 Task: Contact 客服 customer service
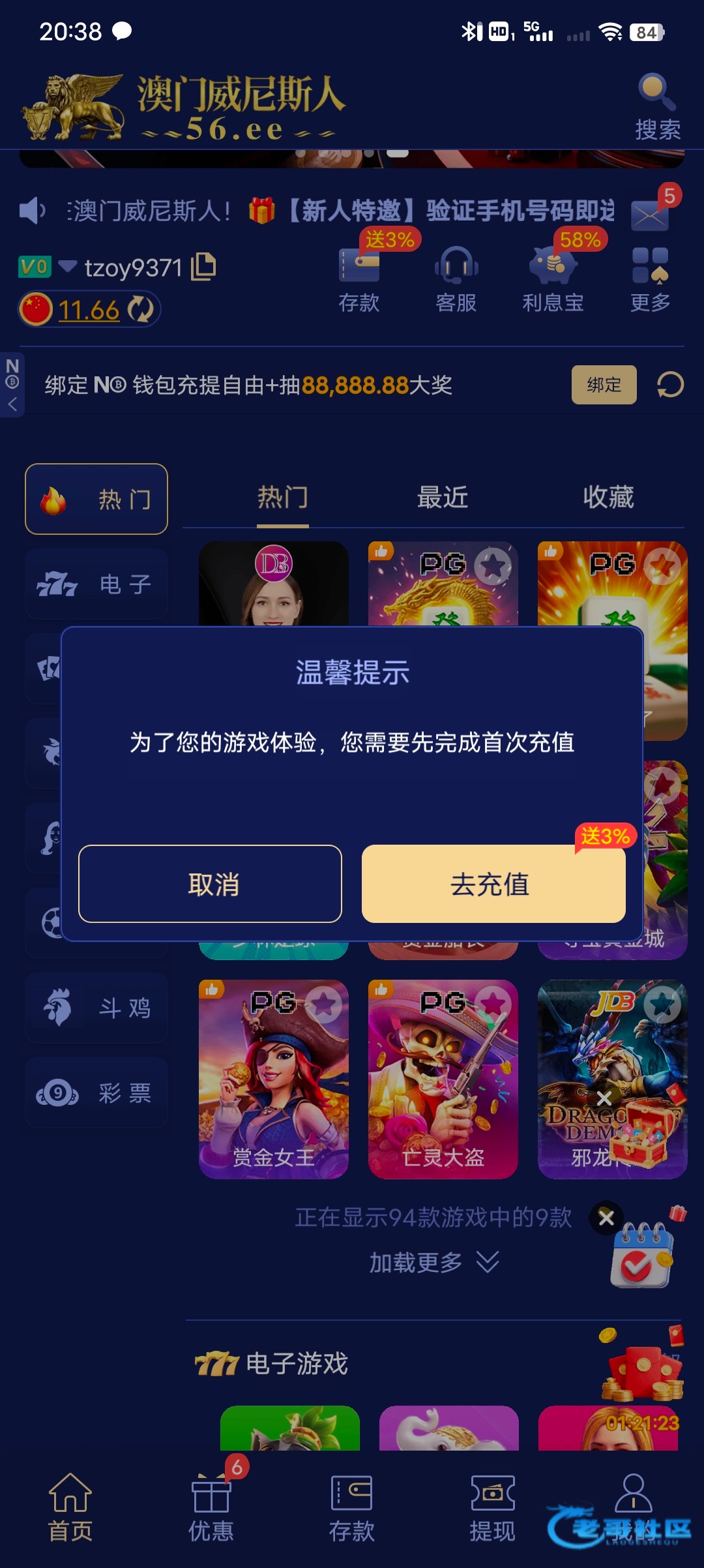pyautogui.click(x=456, y=279)
